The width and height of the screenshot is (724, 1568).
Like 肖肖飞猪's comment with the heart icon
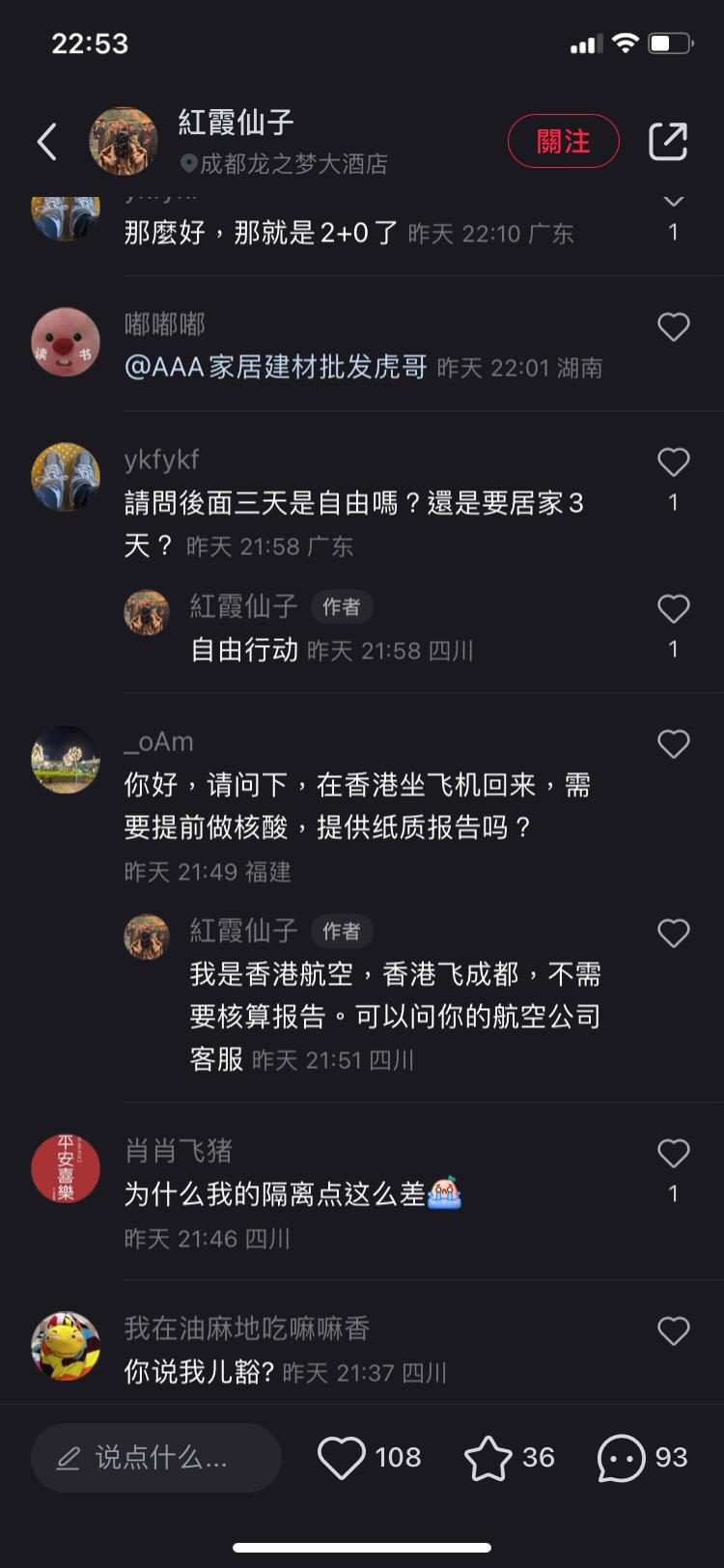coord(673,1151)
